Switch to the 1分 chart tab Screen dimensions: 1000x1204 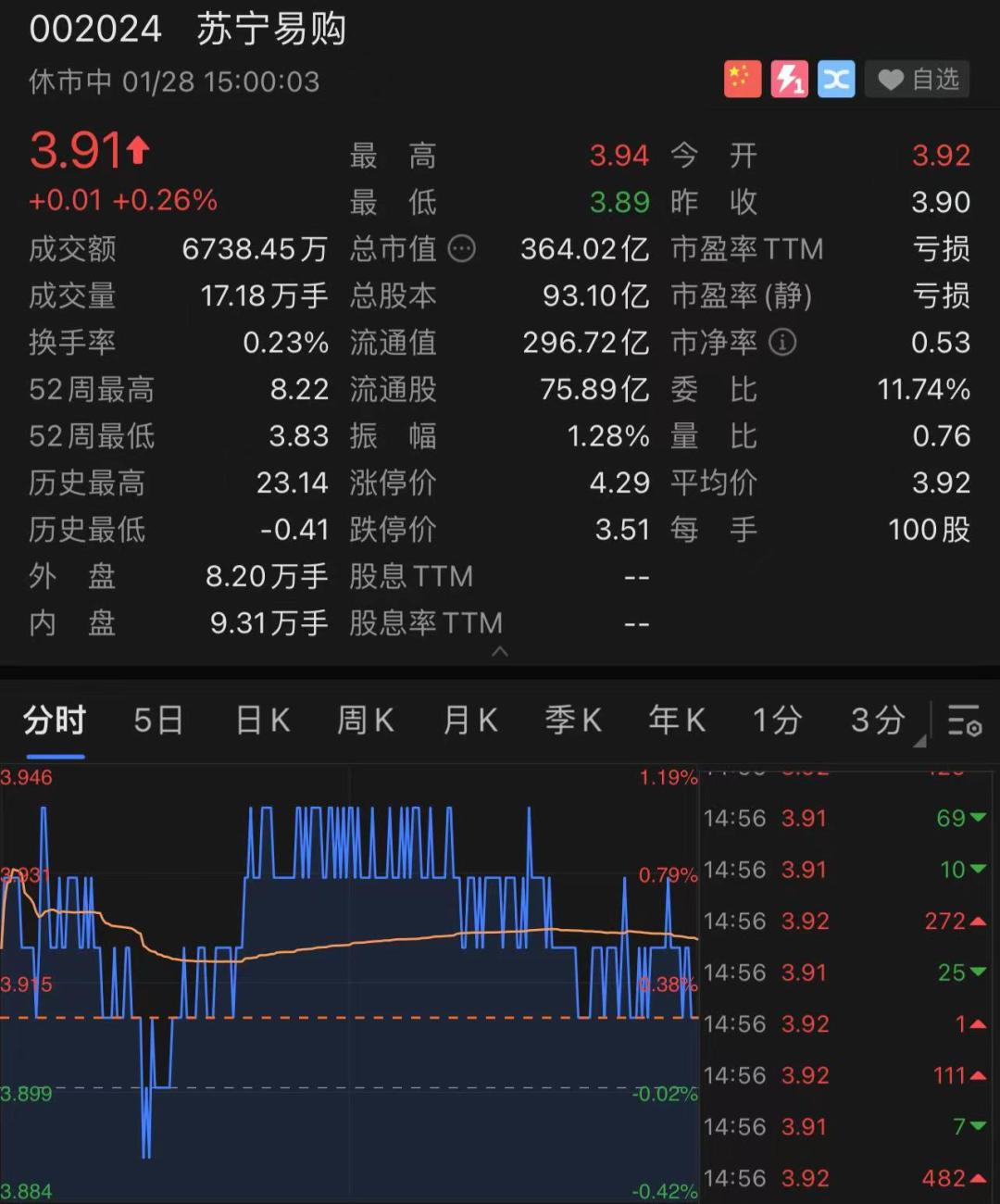pyautogui.click(x=777, y=721)
